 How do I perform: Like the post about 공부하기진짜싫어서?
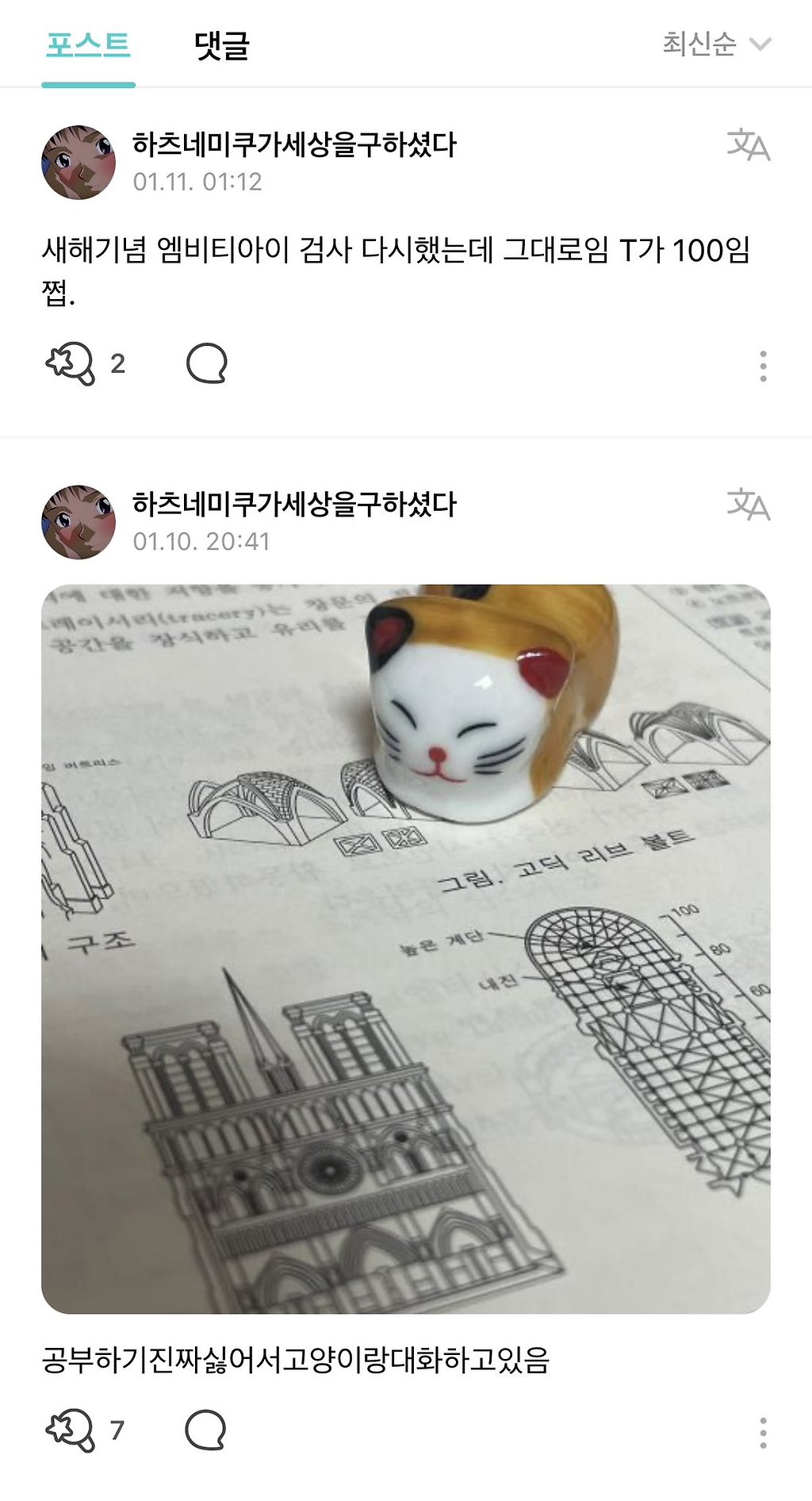pyautogui.click(x=71, y=1430)
